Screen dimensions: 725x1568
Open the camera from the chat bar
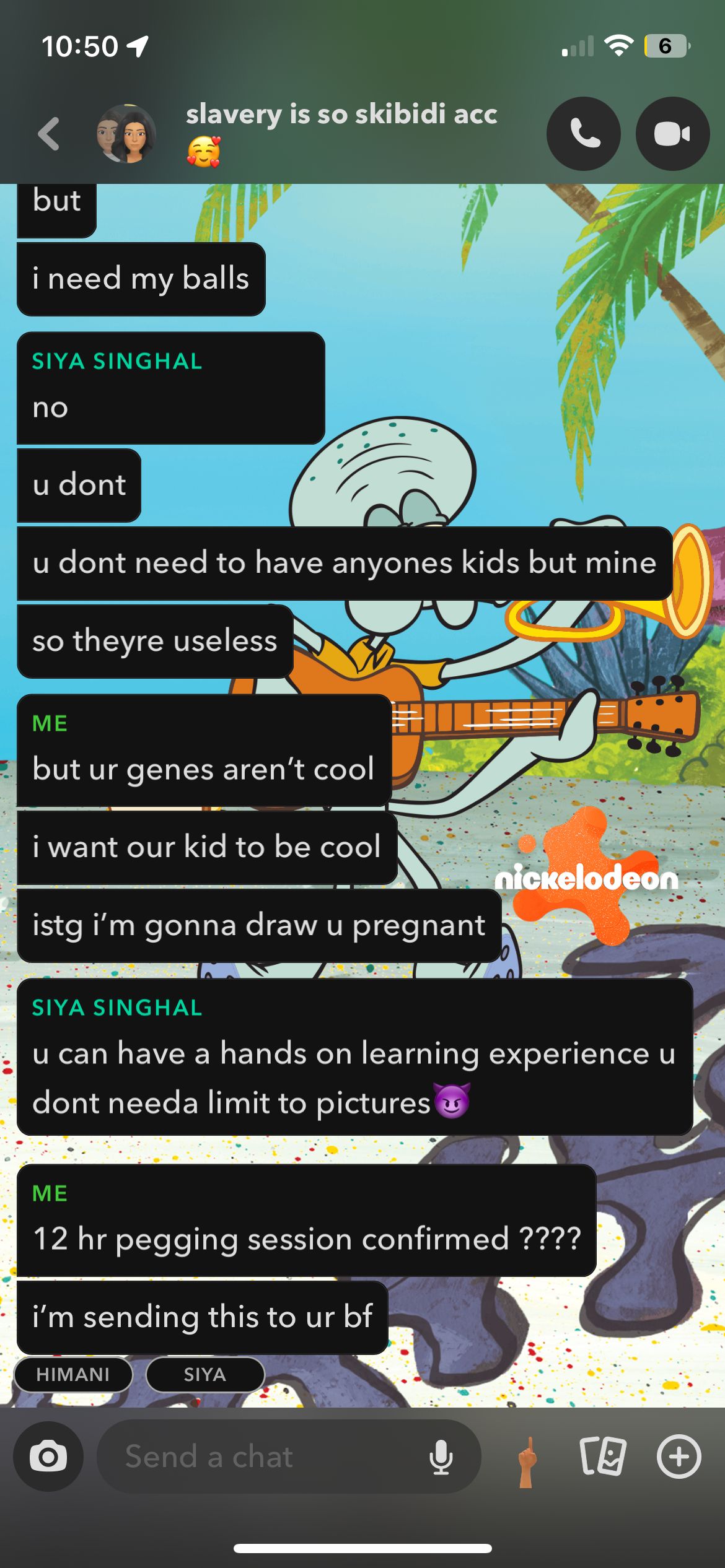[48, 1457]
